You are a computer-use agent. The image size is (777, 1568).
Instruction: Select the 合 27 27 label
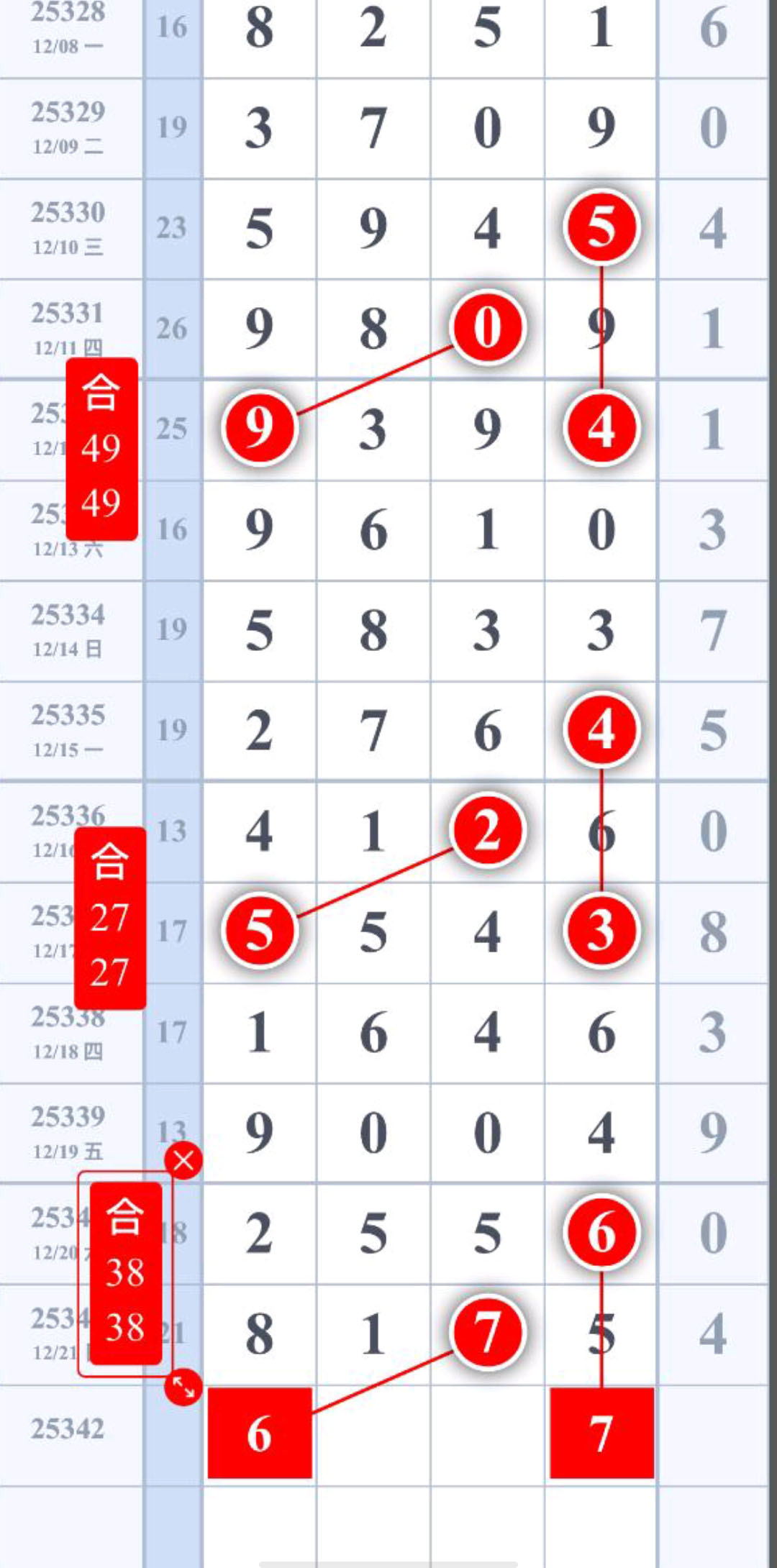tap(110, 918)
